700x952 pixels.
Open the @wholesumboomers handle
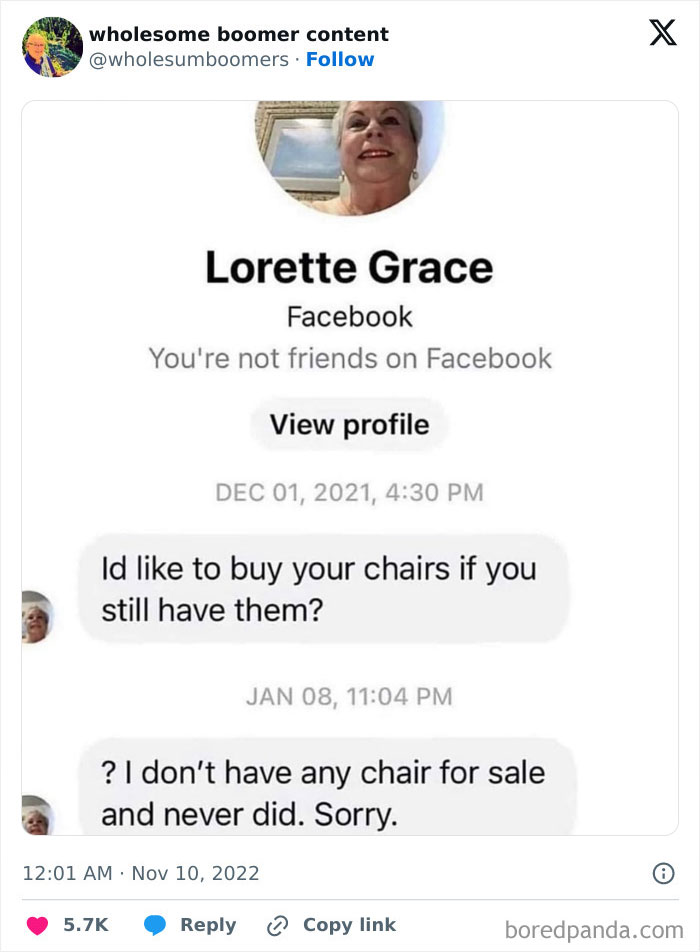pyautogui.click(x=189, y=59)
